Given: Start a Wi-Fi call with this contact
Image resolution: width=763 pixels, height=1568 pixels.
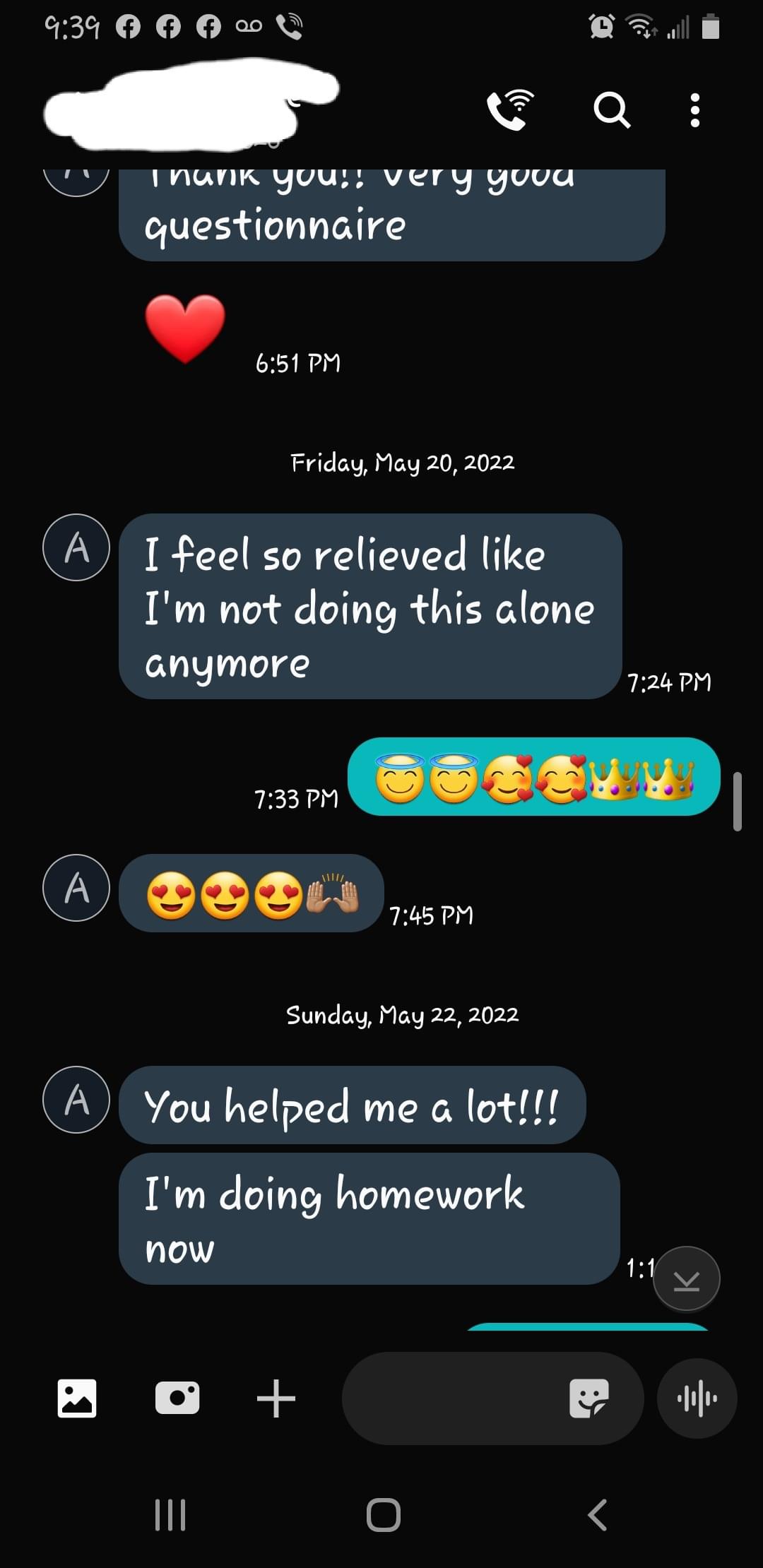Looking at the screenshot, I should point(509,109).
